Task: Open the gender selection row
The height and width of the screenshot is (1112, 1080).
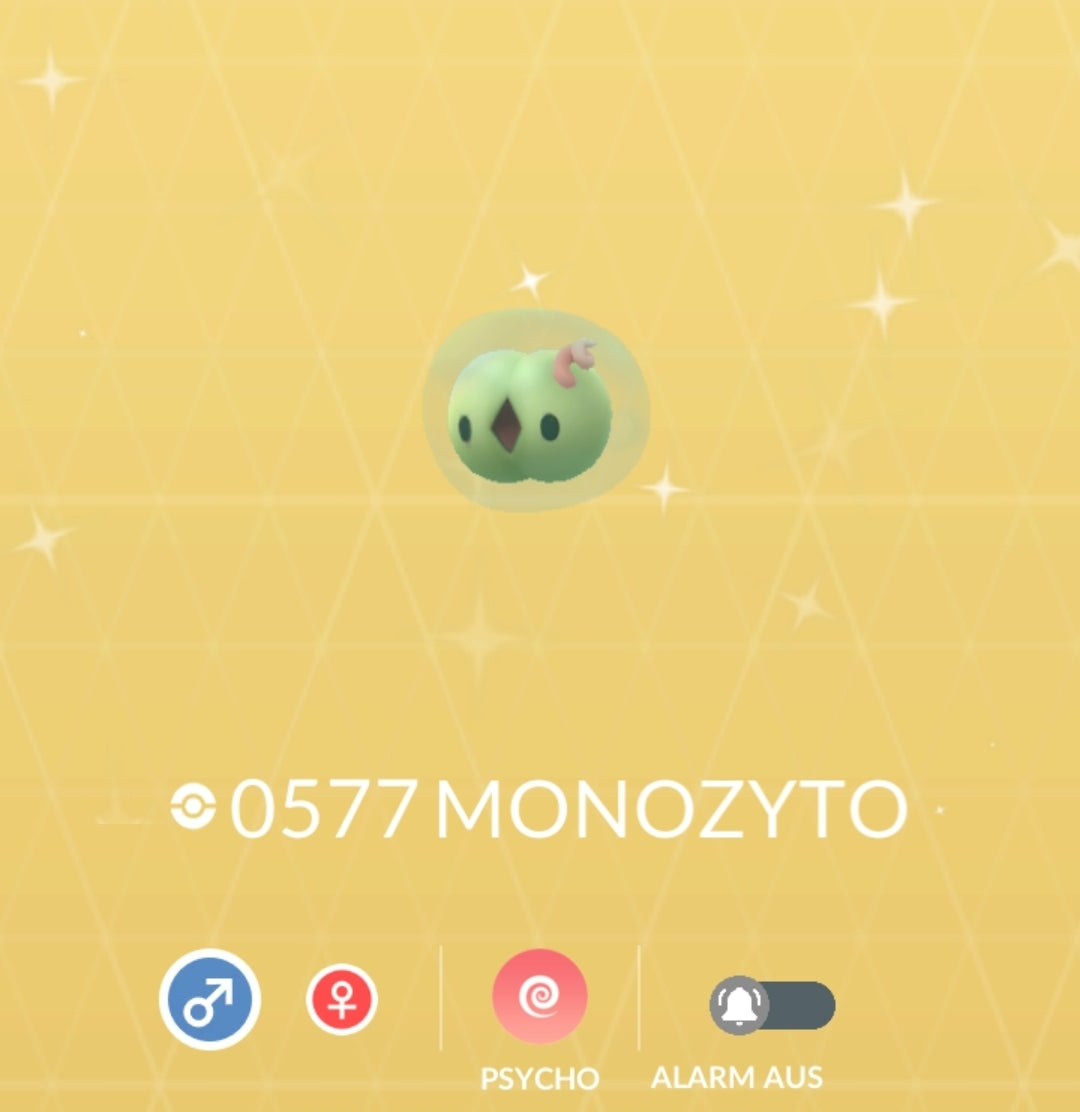Action: click(275, 998)
